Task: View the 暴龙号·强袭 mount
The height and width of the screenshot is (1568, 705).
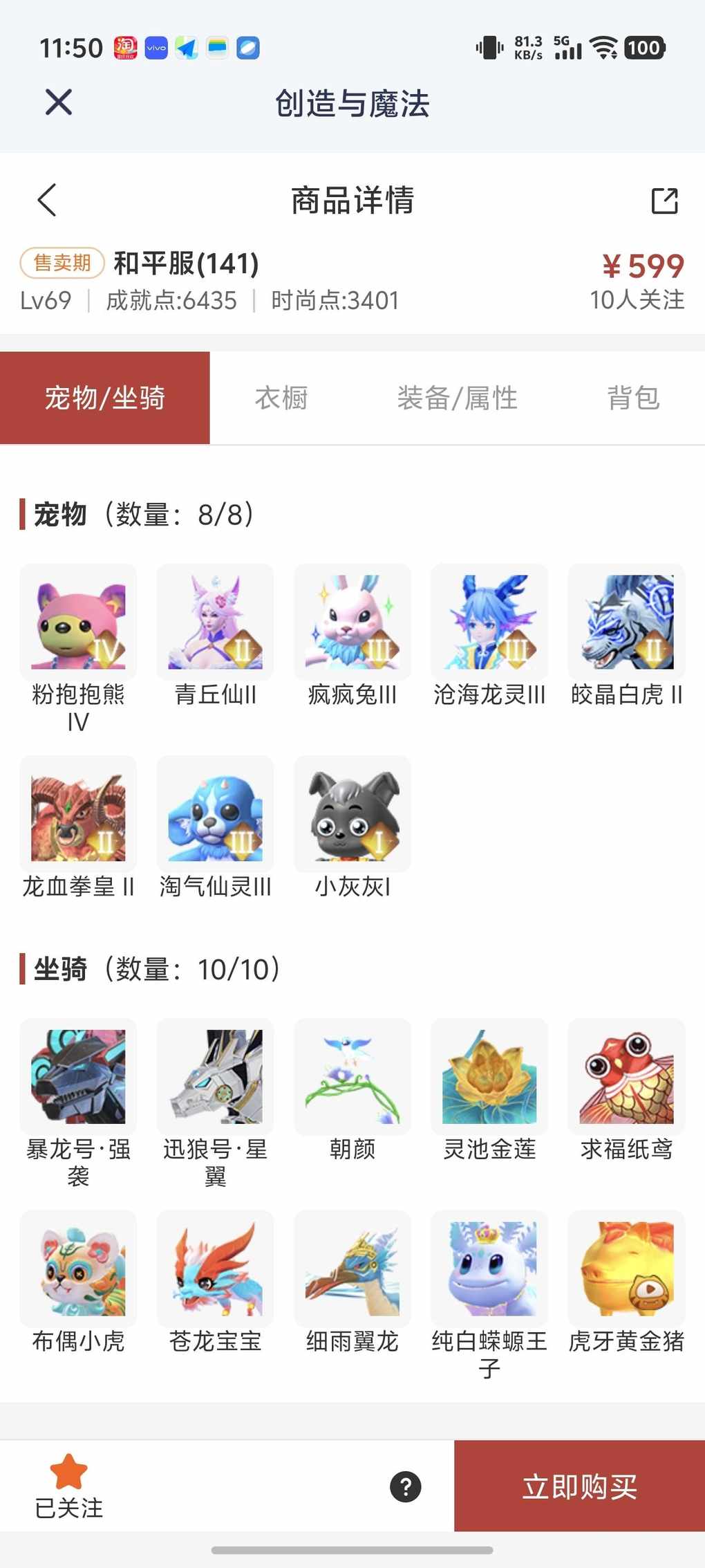Action: pos(78,1076)
